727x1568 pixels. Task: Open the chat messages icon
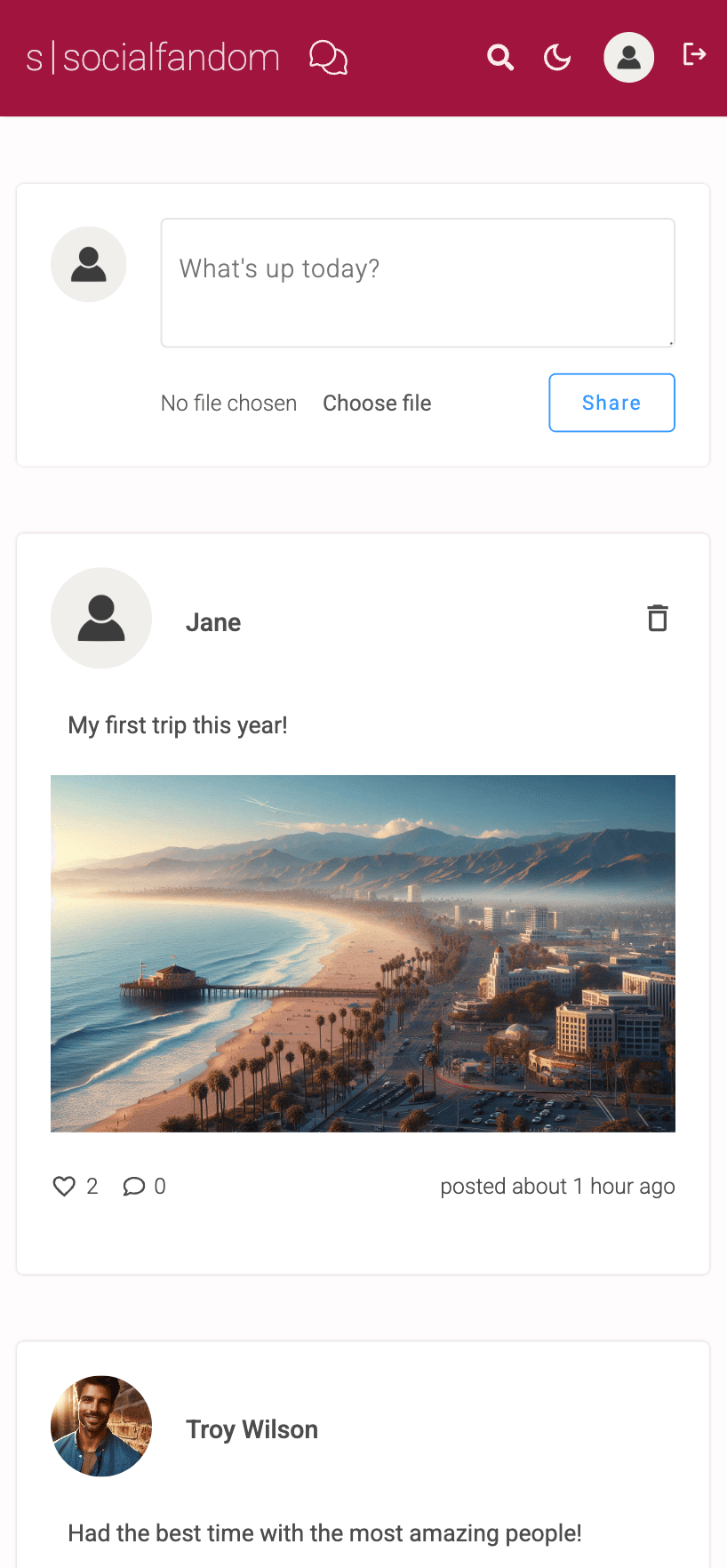pos(328,58)
